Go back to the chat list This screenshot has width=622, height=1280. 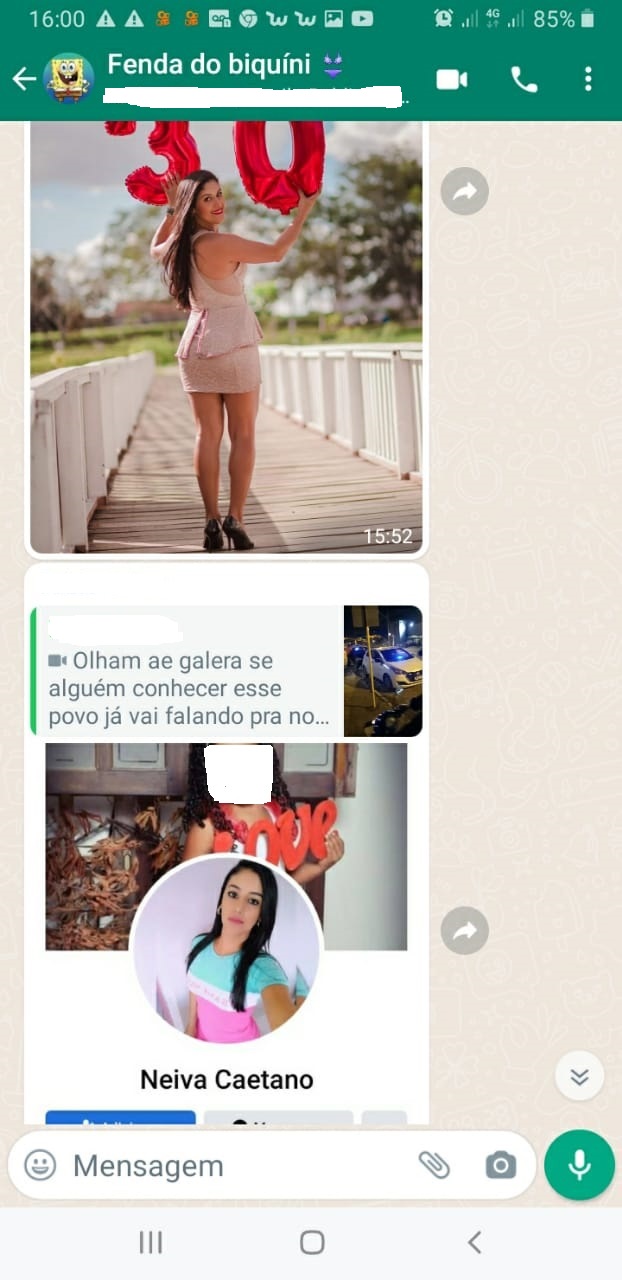click(x=23, y=79)
